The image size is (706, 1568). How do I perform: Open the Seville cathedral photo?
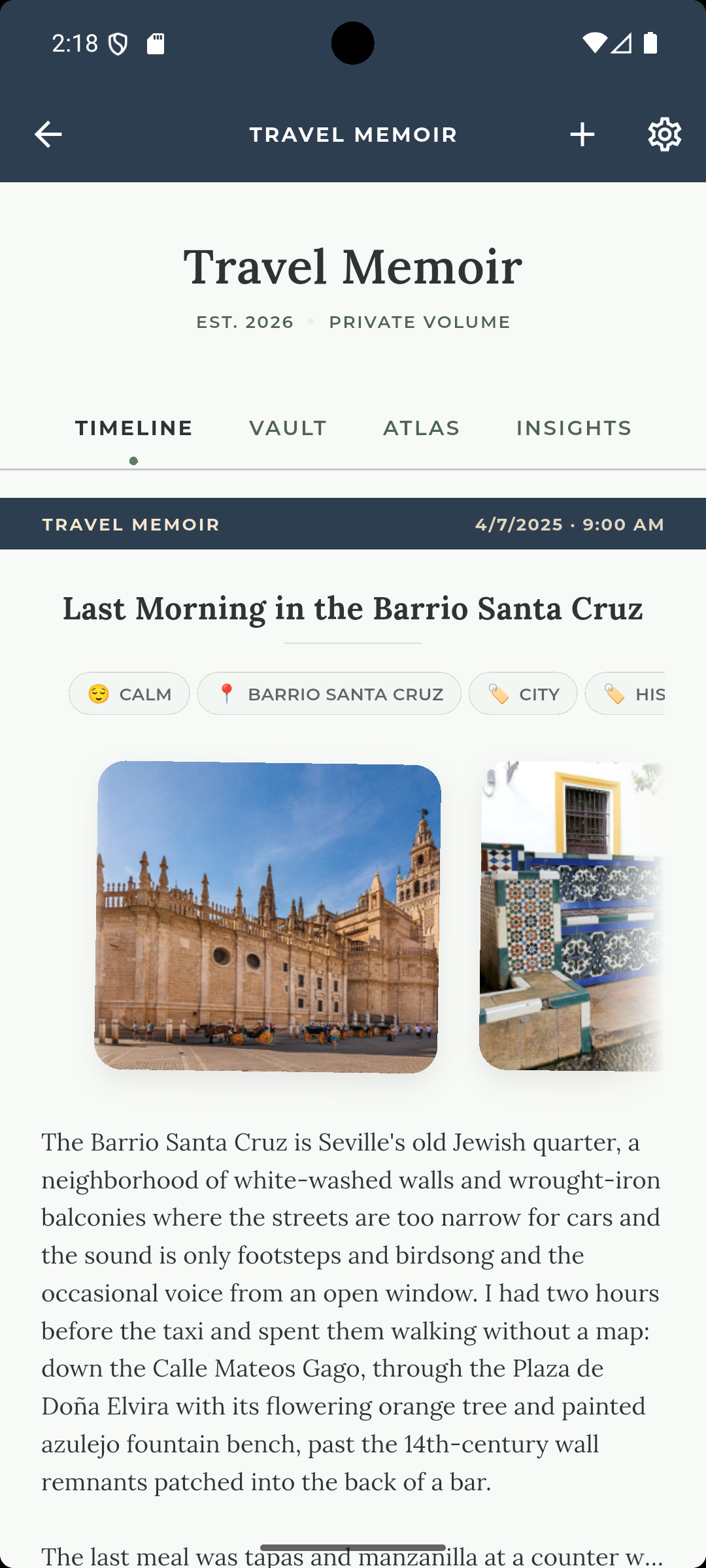pyautogui.click(x=267, y=917)
